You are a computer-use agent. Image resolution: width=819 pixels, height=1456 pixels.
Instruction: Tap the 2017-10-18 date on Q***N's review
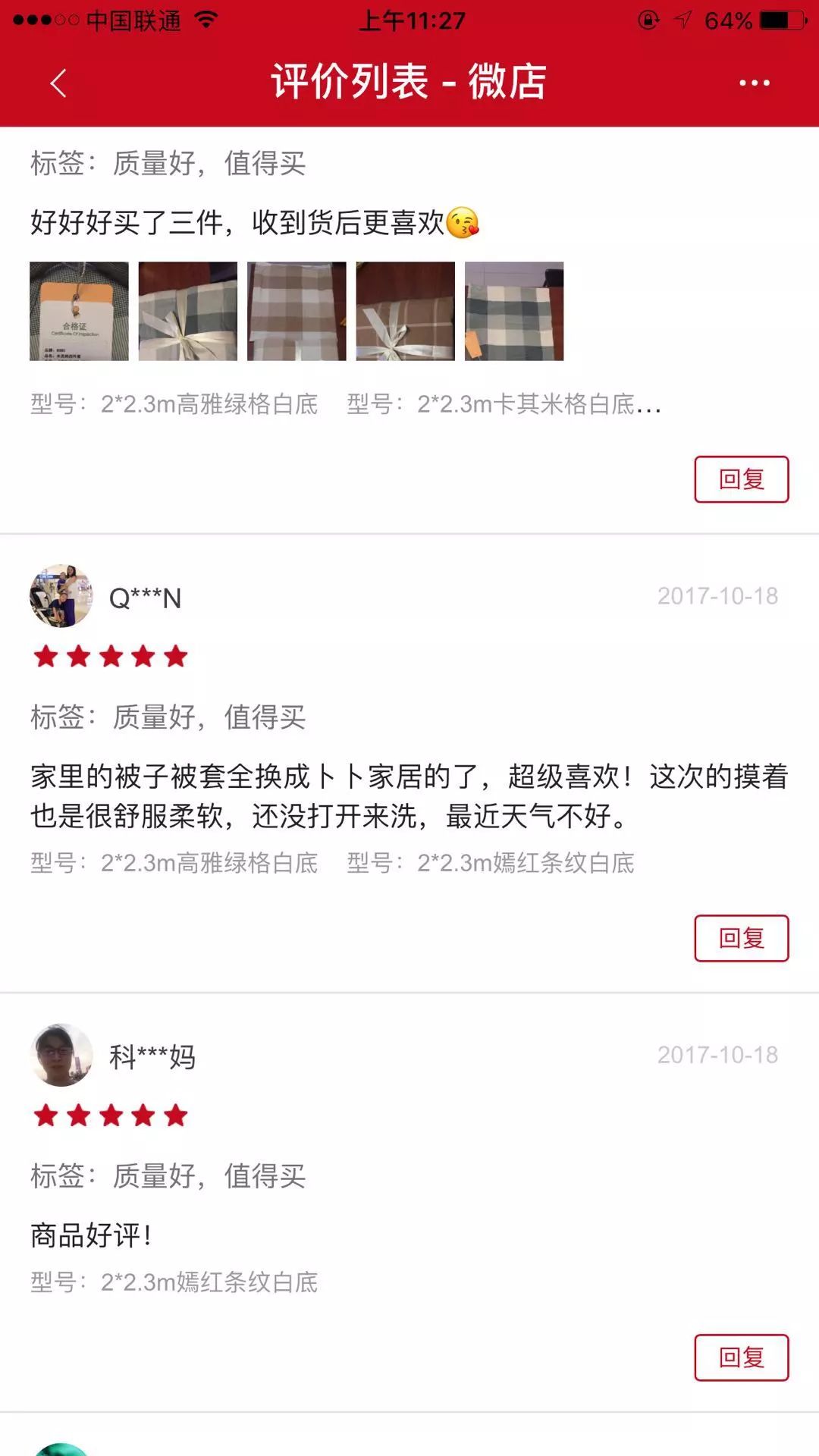point(718,597)
